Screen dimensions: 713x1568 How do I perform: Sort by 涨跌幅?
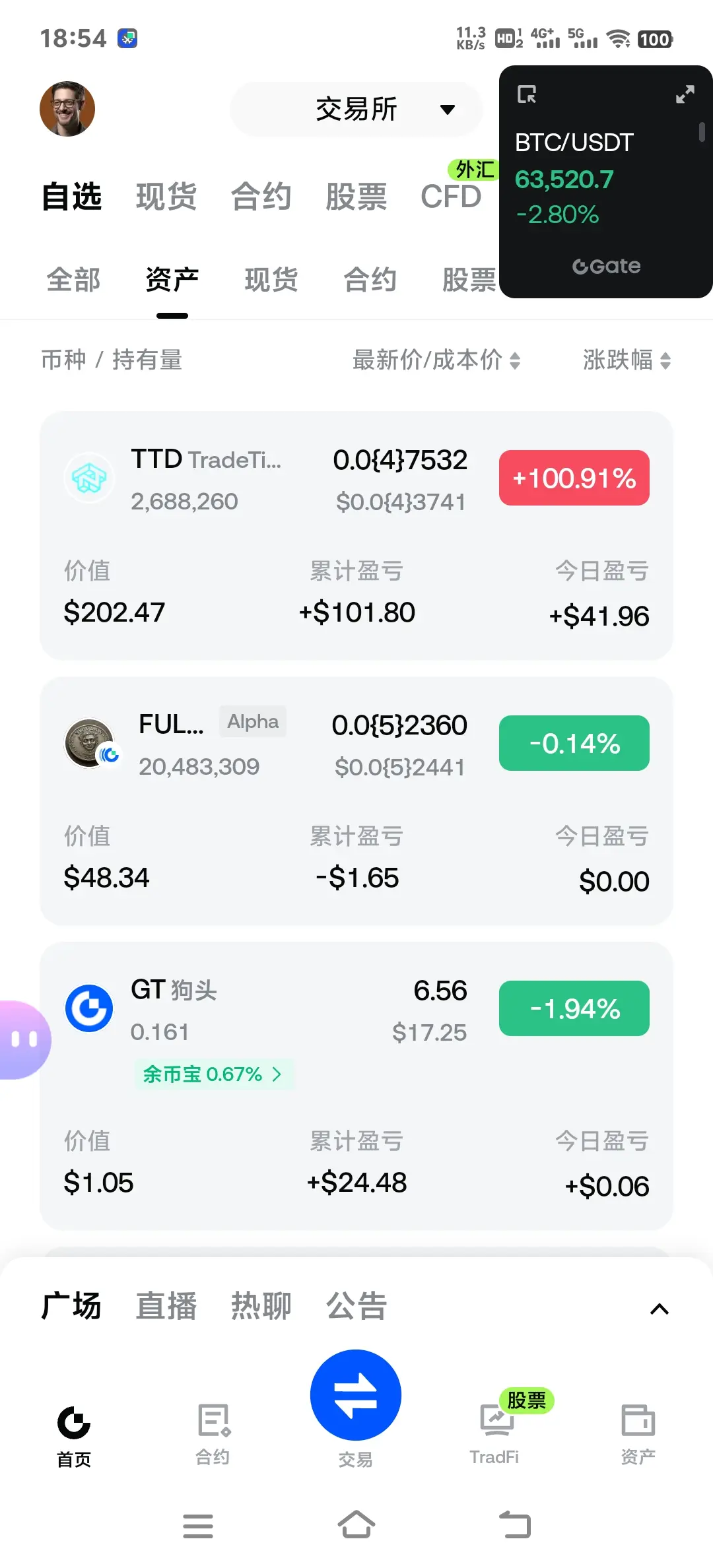coord(627,360)
